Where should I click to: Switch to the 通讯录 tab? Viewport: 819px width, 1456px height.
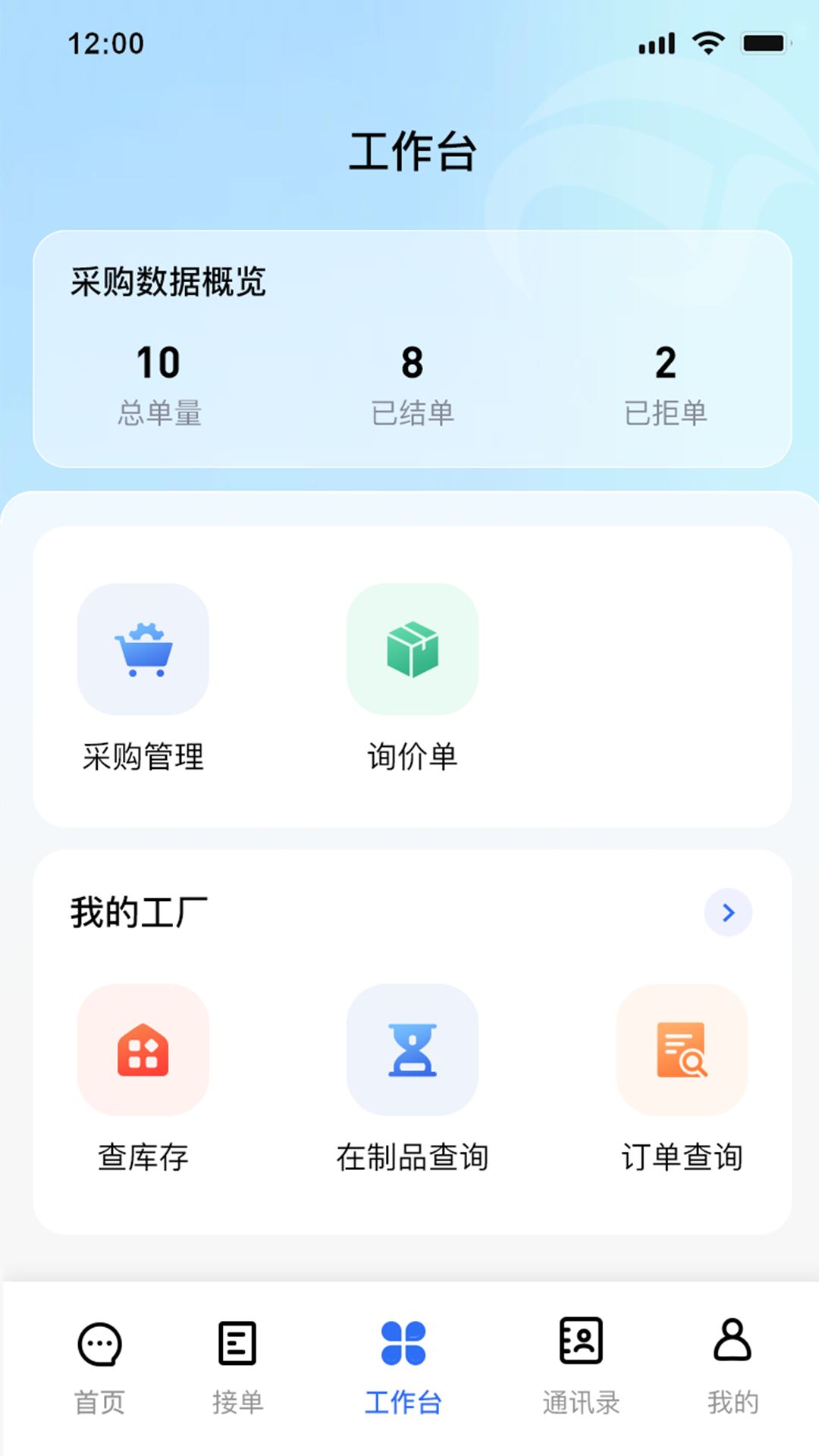click(581, 1365)
